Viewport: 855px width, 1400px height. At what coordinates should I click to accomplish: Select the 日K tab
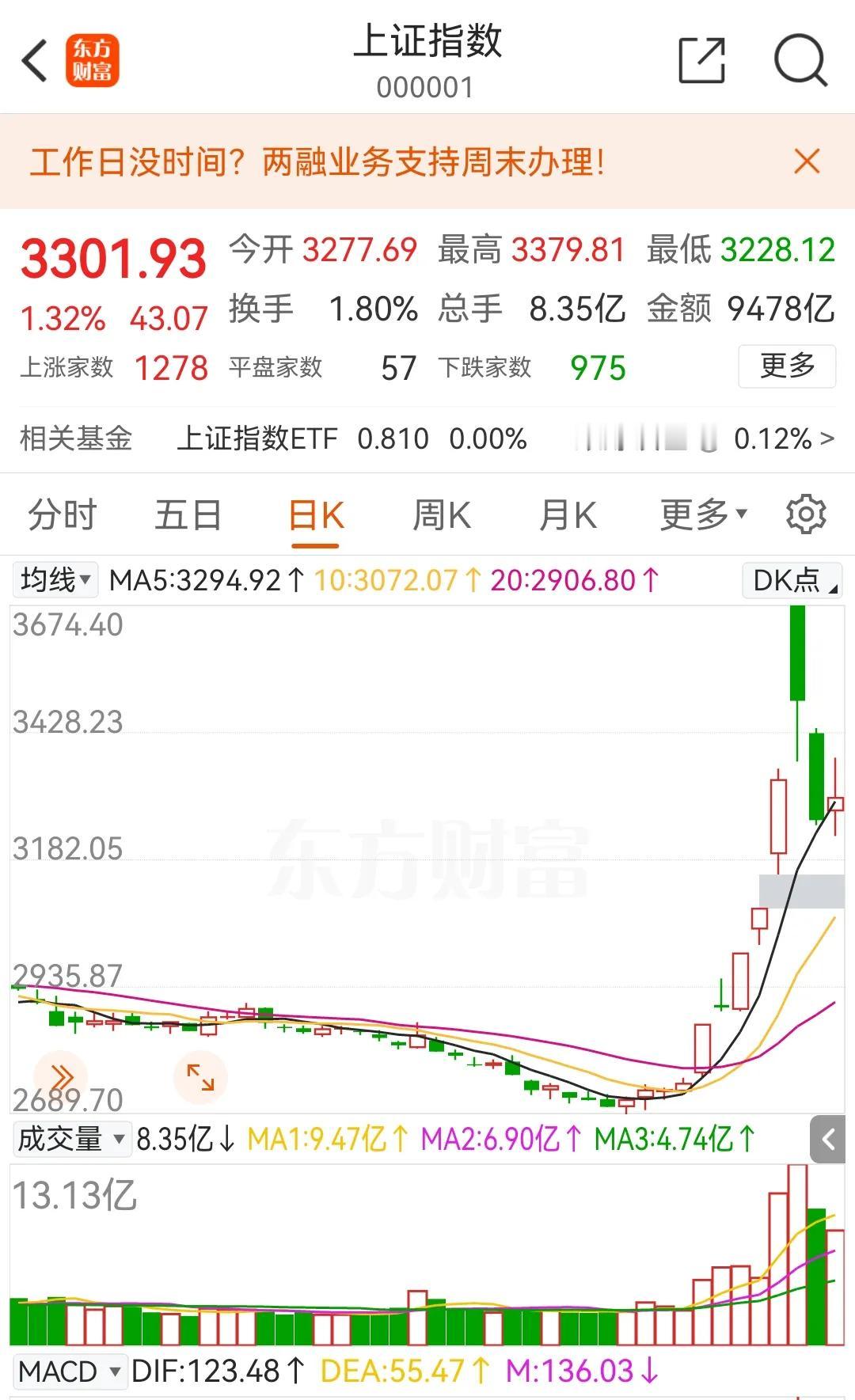click(x=316, y=515)
